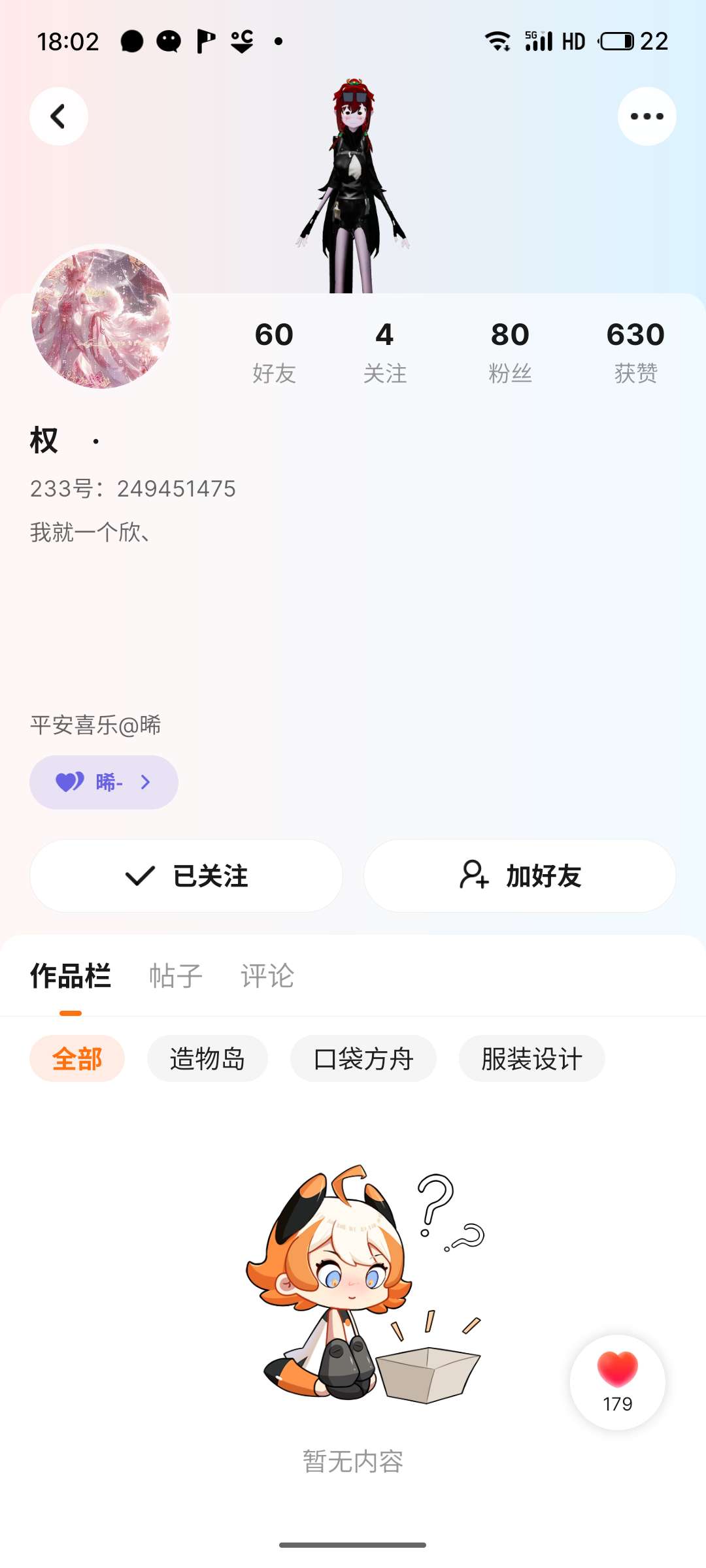This screenshot has height=1568, width=706.
Task: Open the 好友 friends list
Action: 274,351
